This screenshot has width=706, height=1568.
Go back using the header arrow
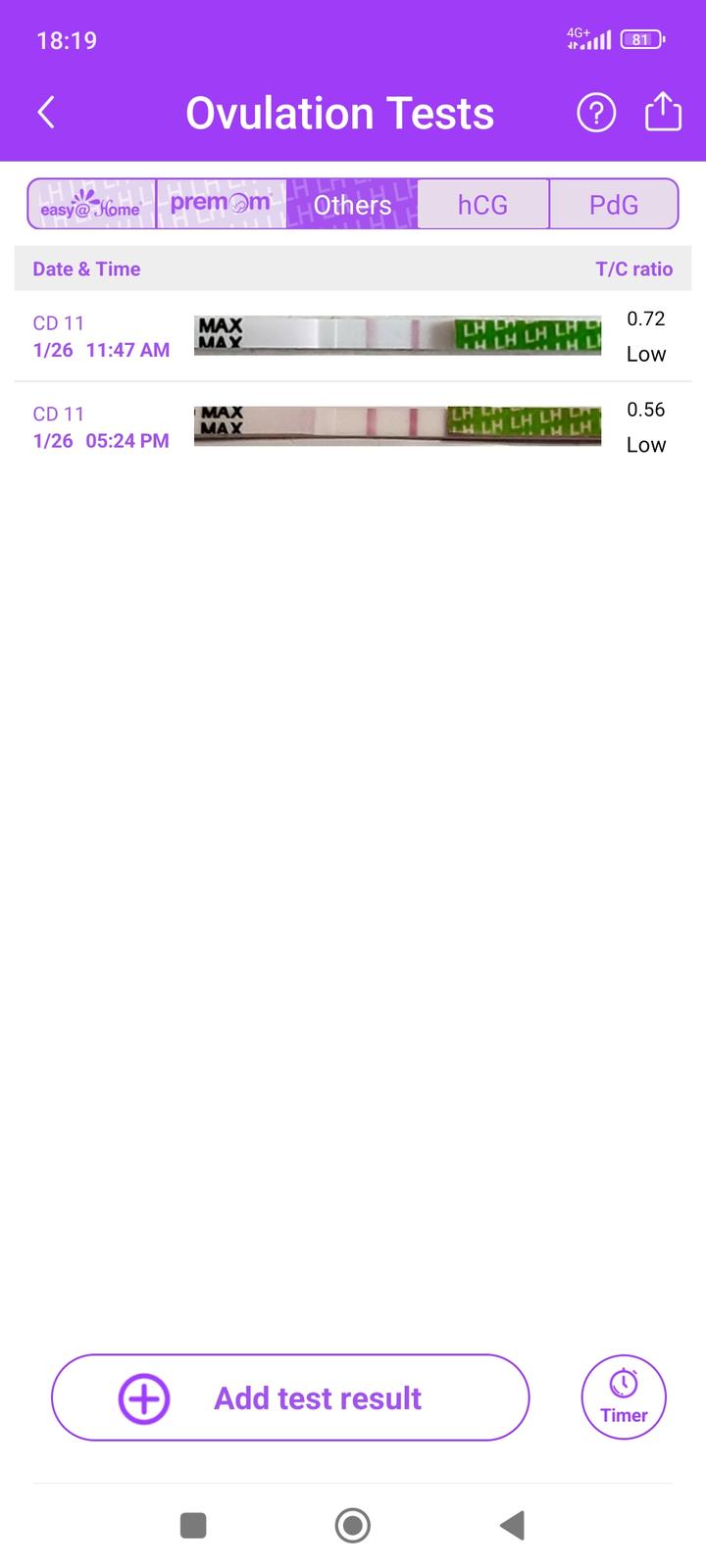46,113
